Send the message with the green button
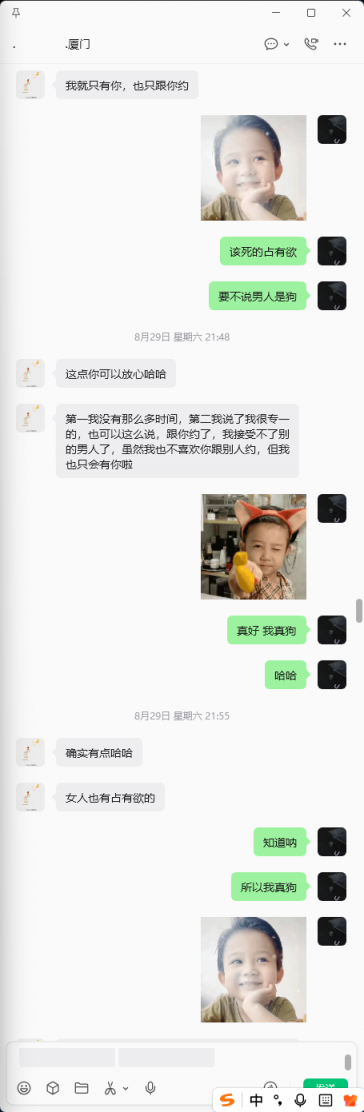This screenshot has width=364, height=1112. click(326, 1085)
